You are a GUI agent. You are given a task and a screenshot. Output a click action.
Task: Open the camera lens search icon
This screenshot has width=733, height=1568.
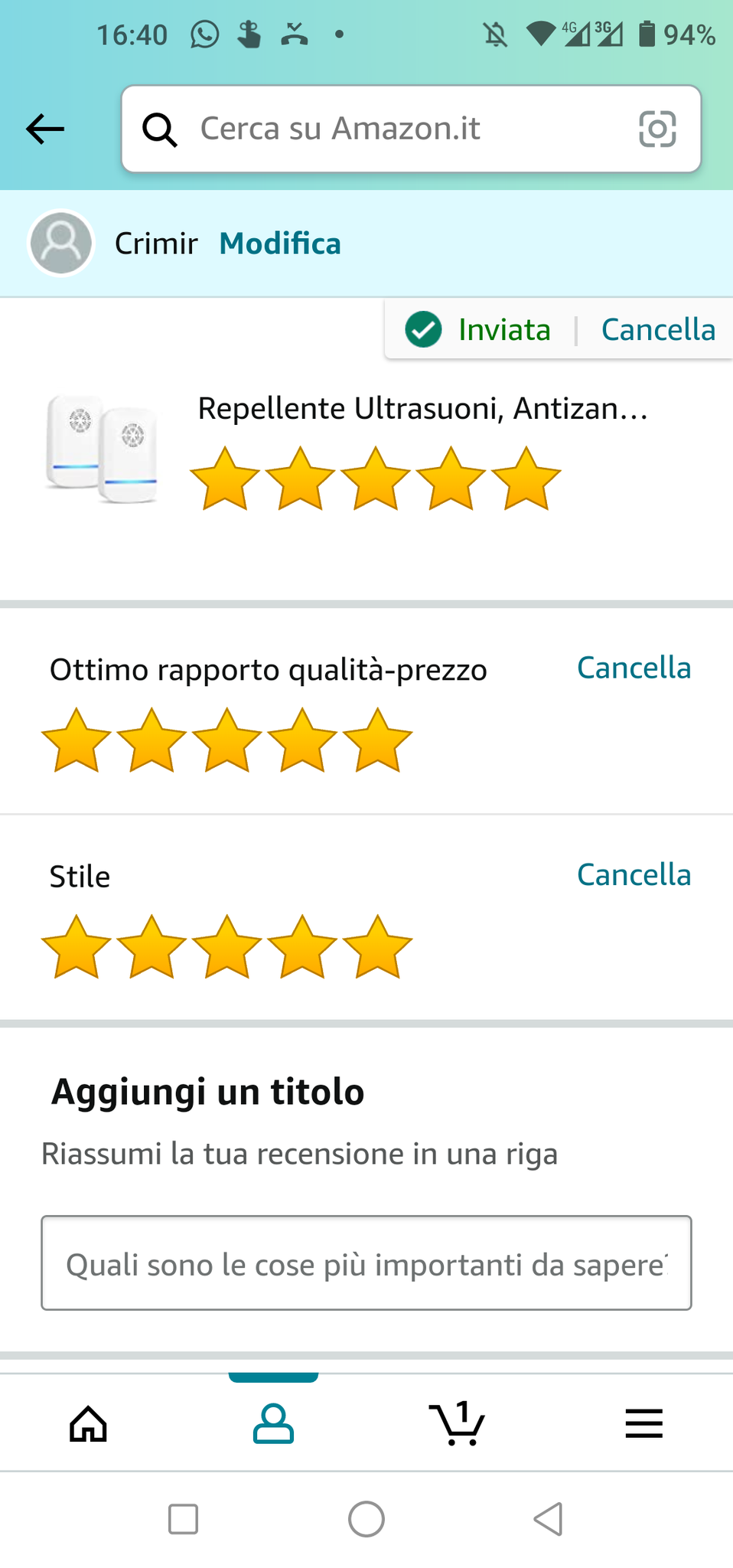(657, 129)
